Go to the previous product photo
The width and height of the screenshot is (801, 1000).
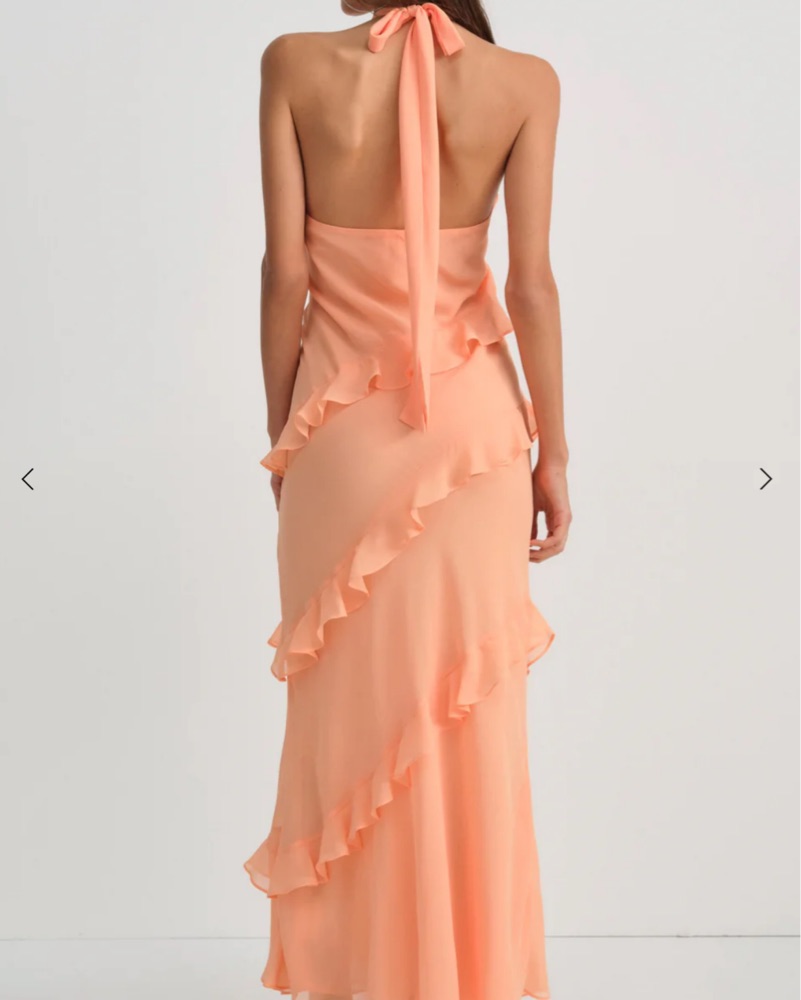pyautogui.click(x=28, y=479)
